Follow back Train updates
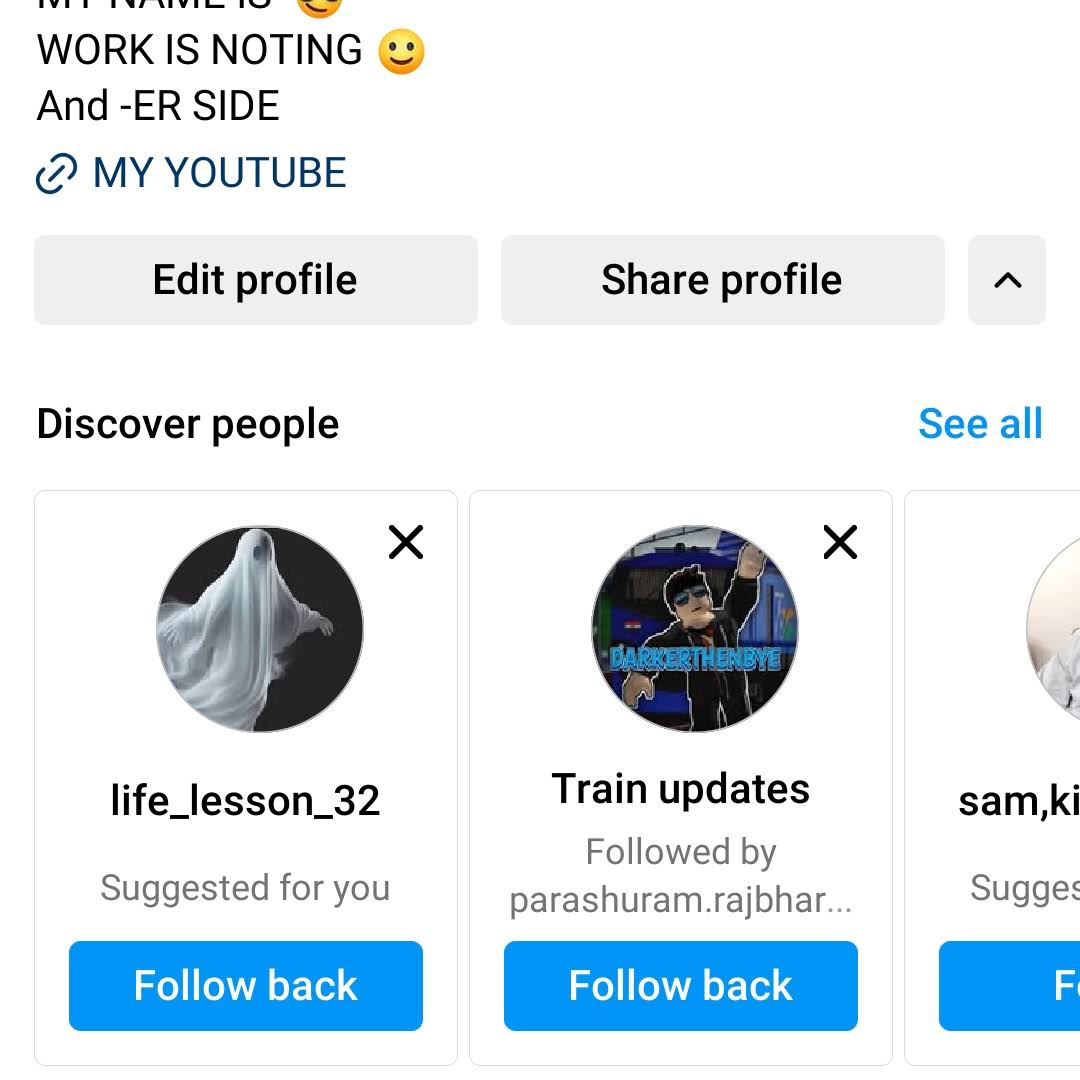 [680, 986]
